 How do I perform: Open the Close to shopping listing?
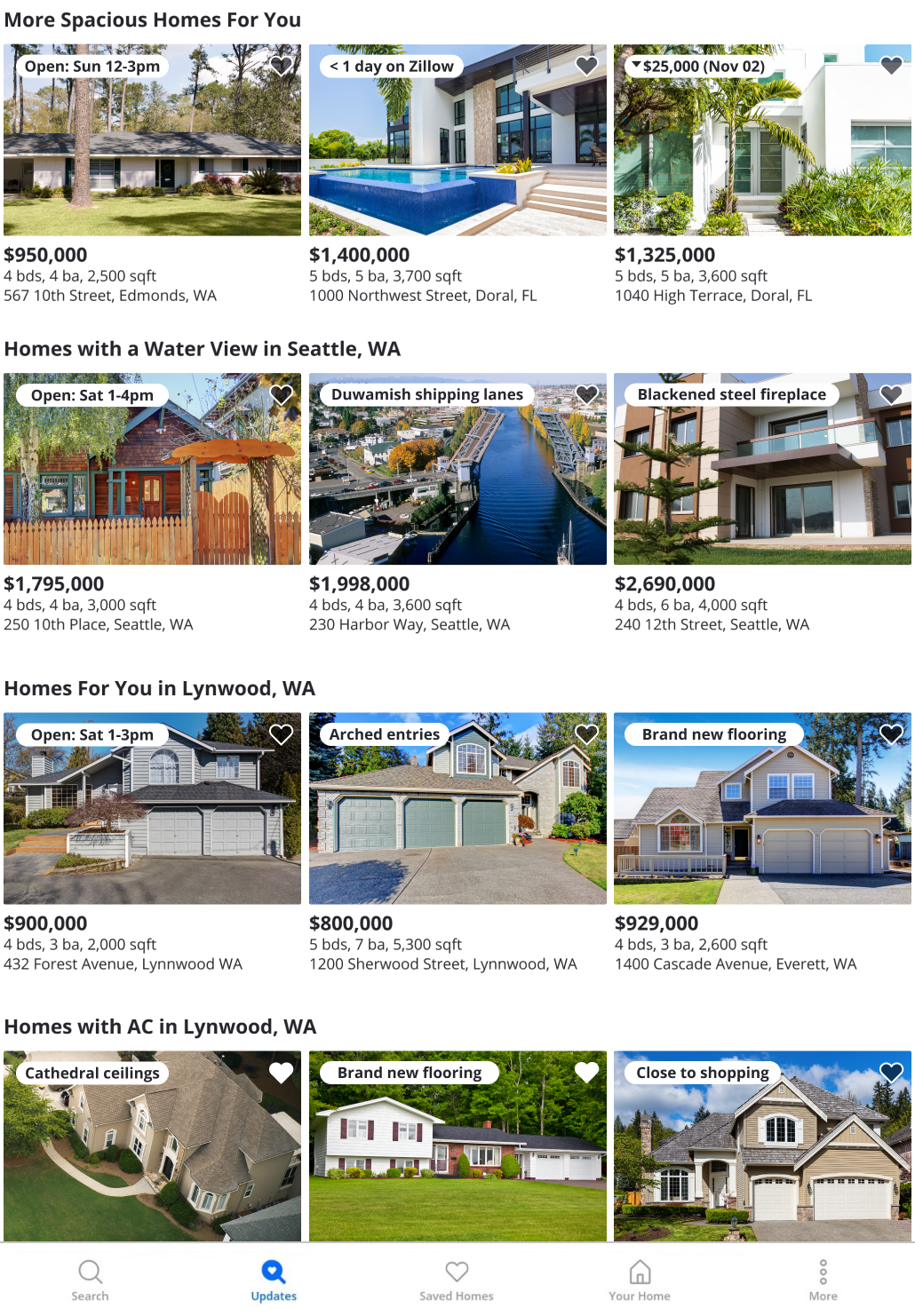tap(762, 1154)
